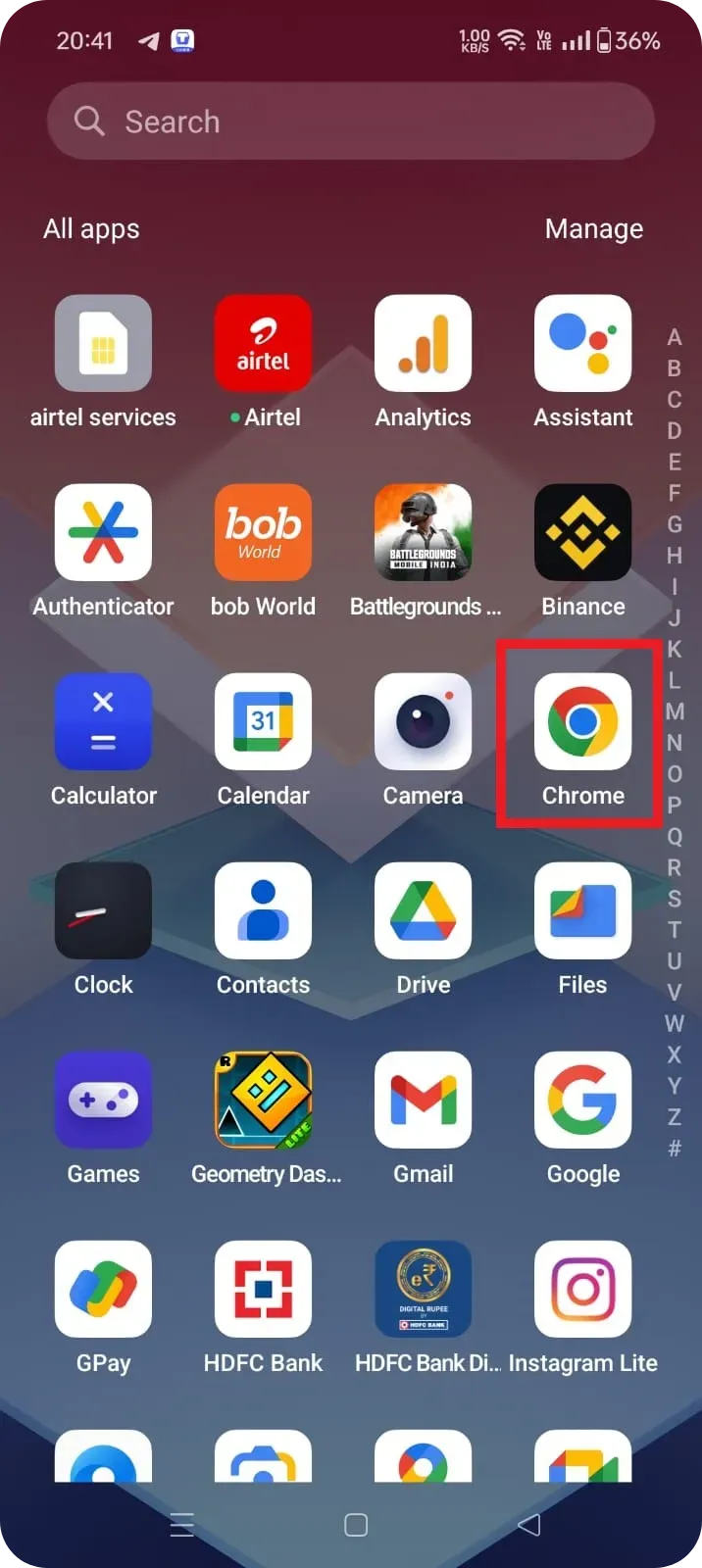Open Google Calendar
This screenshot has width=702, height=1568.
click(x=263, y=721)
